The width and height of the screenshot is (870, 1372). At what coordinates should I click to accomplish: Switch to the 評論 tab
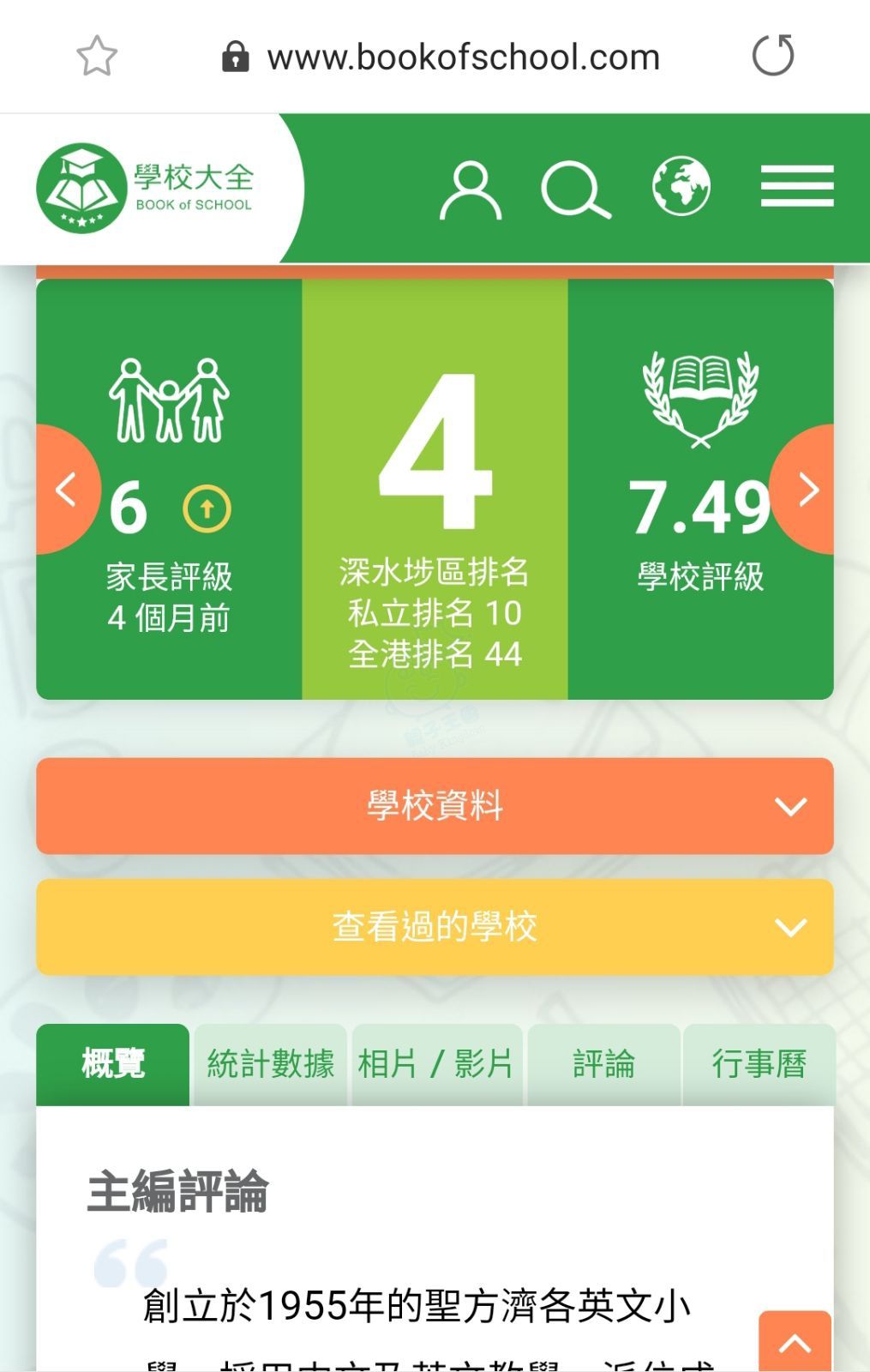click(x=603, y=1064)
